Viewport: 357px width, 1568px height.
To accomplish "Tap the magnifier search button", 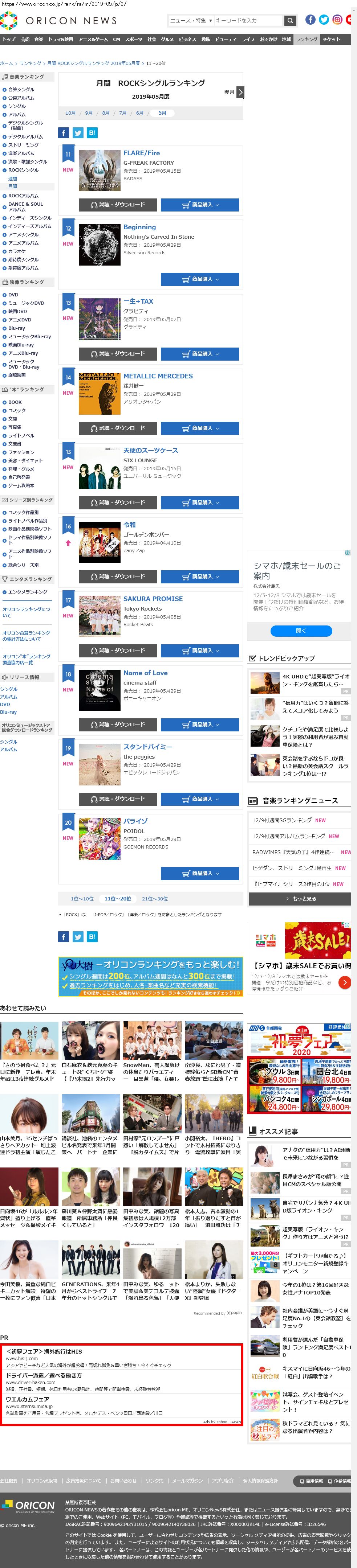I will point(291,20).
